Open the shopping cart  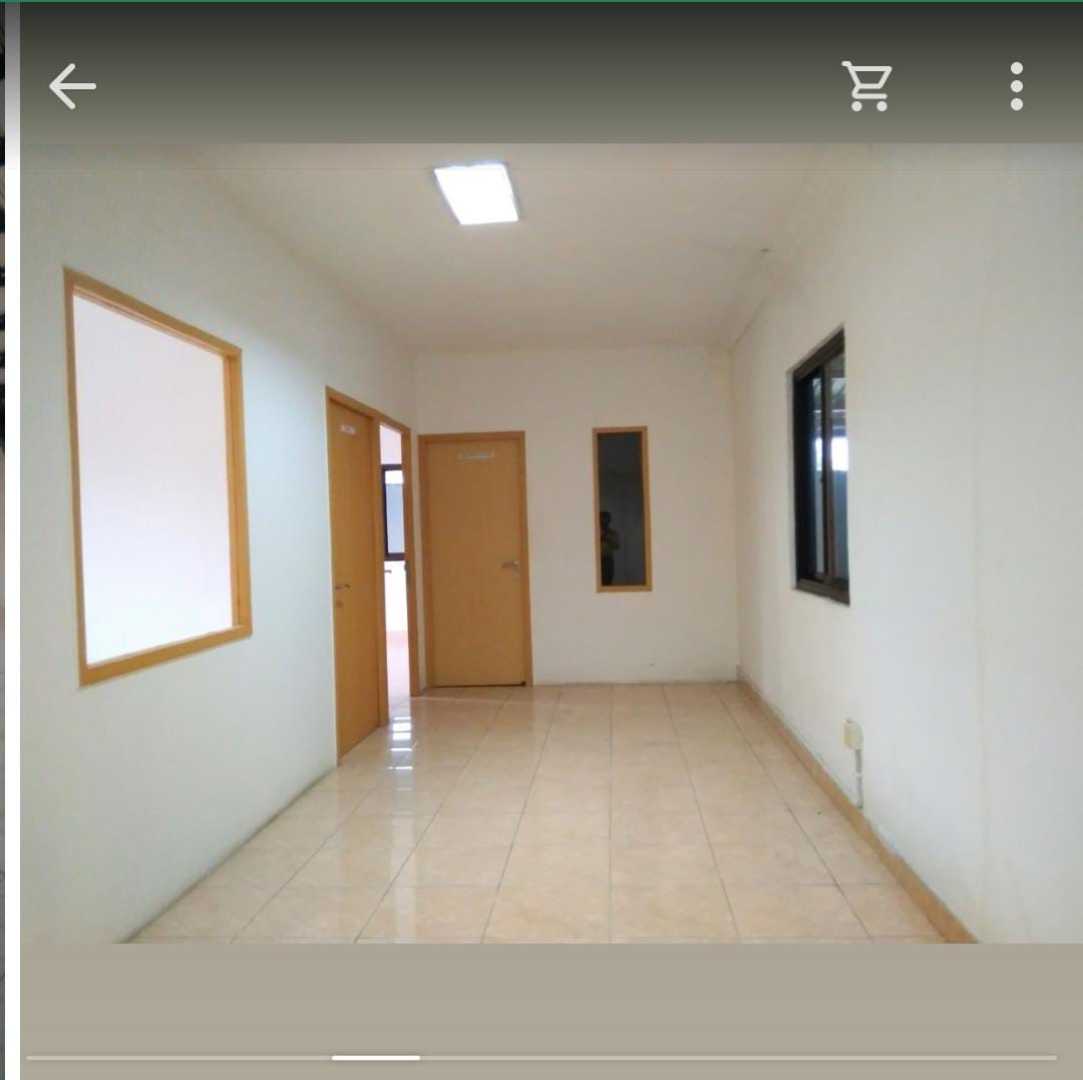[866, 86]
